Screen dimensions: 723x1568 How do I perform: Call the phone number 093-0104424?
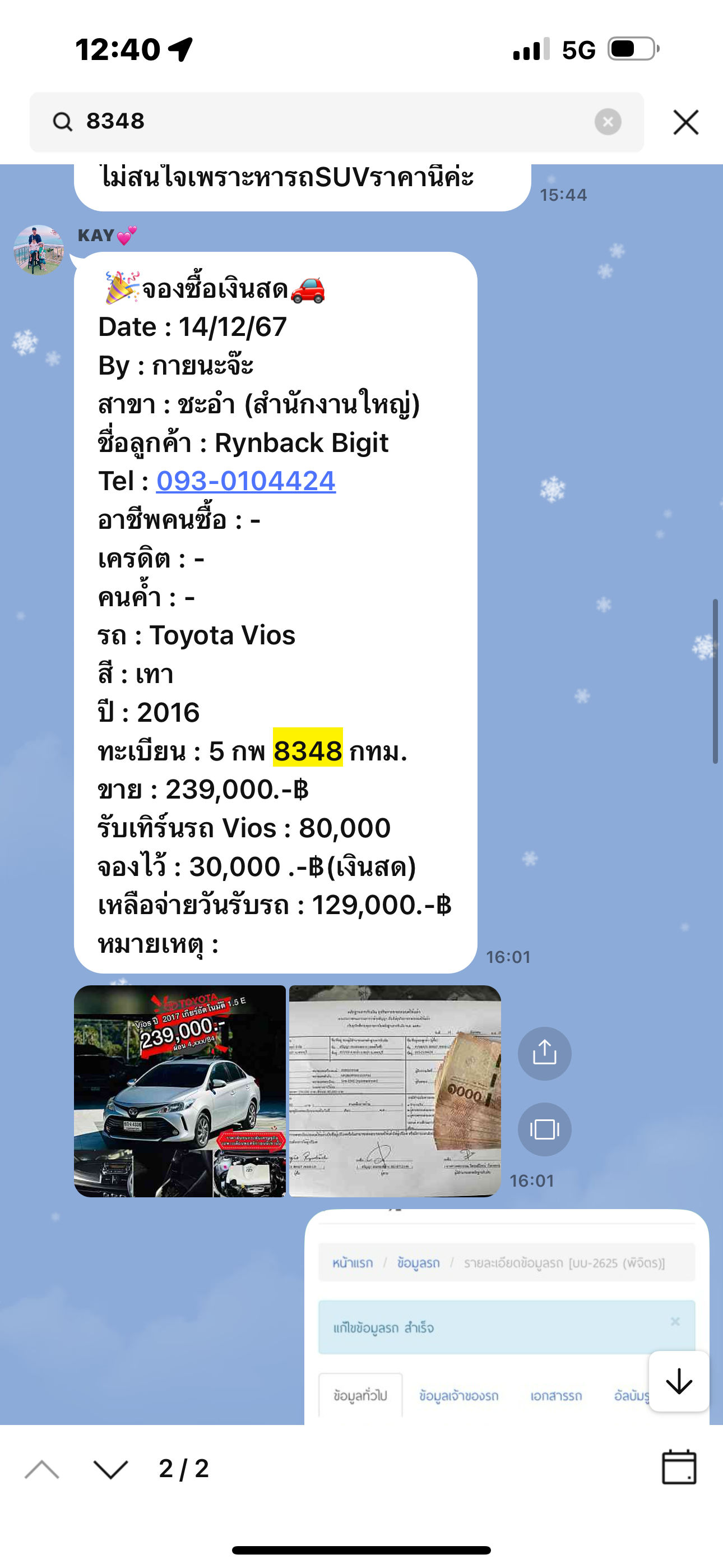[246, 481]
